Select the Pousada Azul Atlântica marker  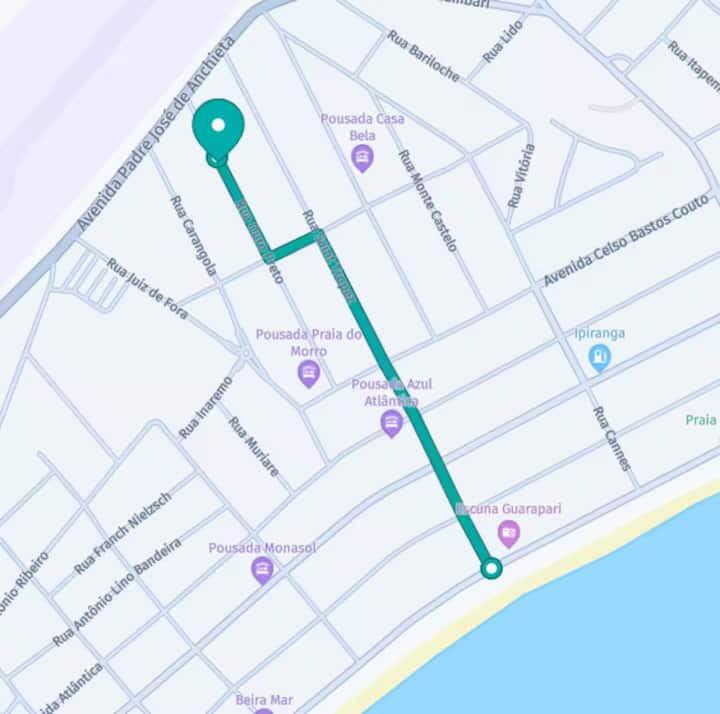392,424
